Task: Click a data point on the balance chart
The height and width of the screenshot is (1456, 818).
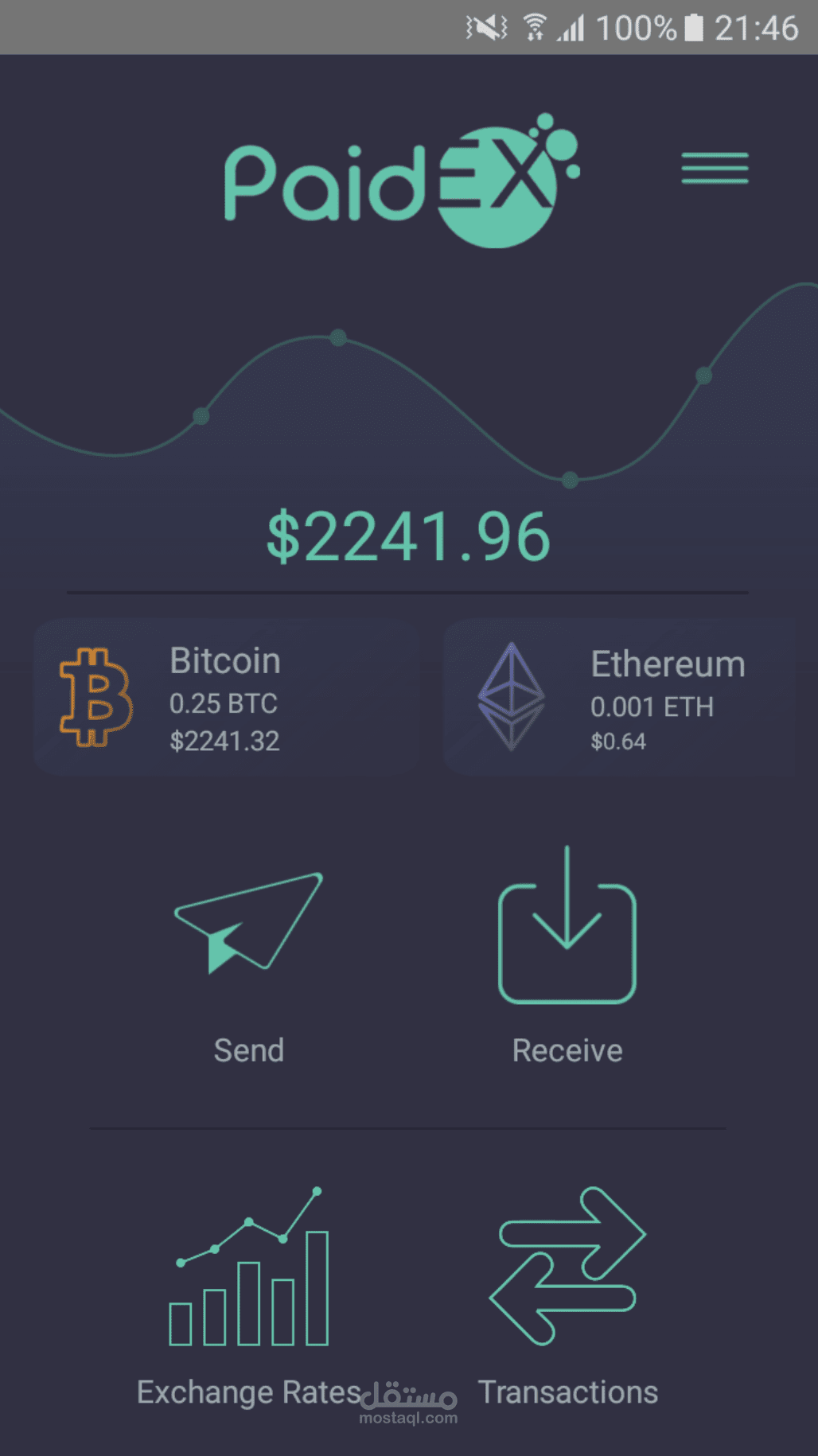Action: [337, 337]
